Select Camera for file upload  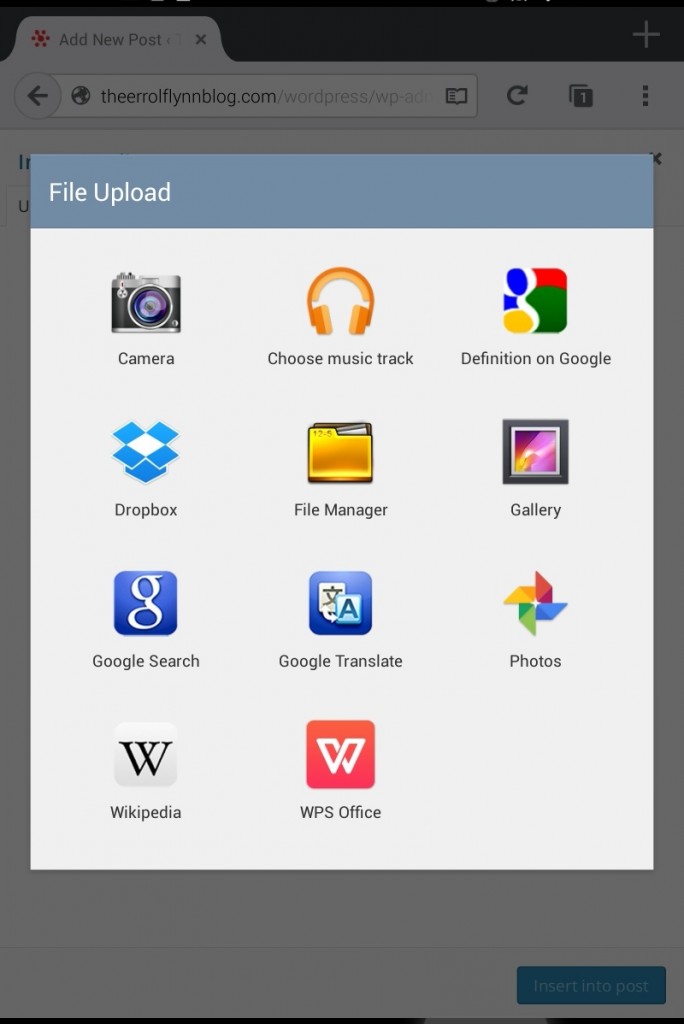tap(146, 318)
